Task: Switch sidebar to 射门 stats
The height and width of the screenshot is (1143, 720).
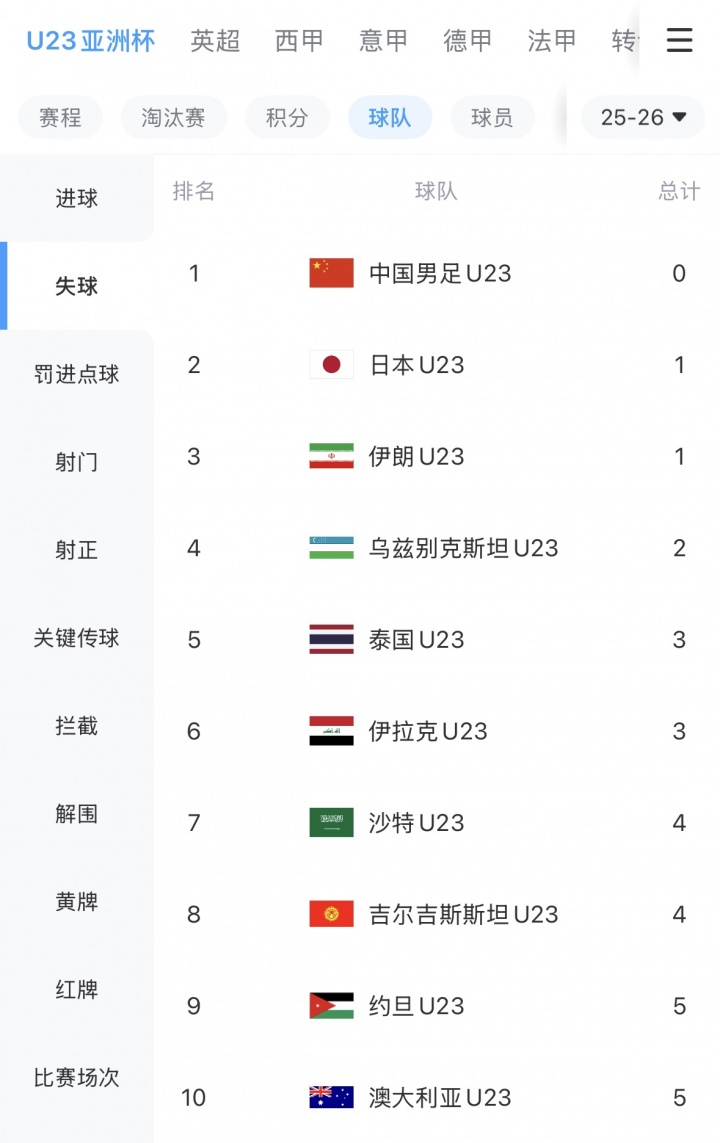Action: [x=77, y=462]
